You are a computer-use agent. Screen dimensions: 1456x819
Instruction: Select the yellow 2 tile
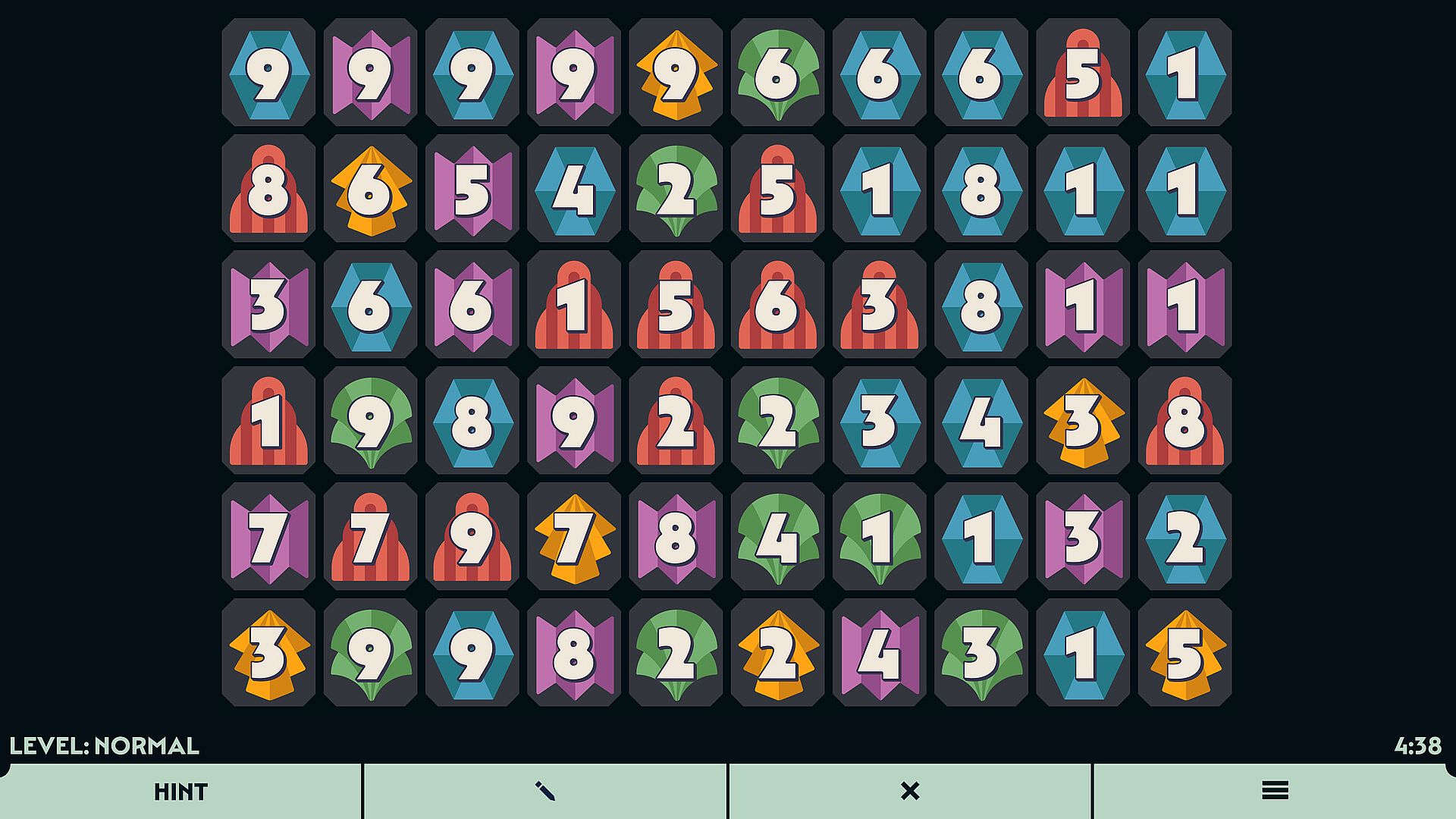tap(777, 653)
